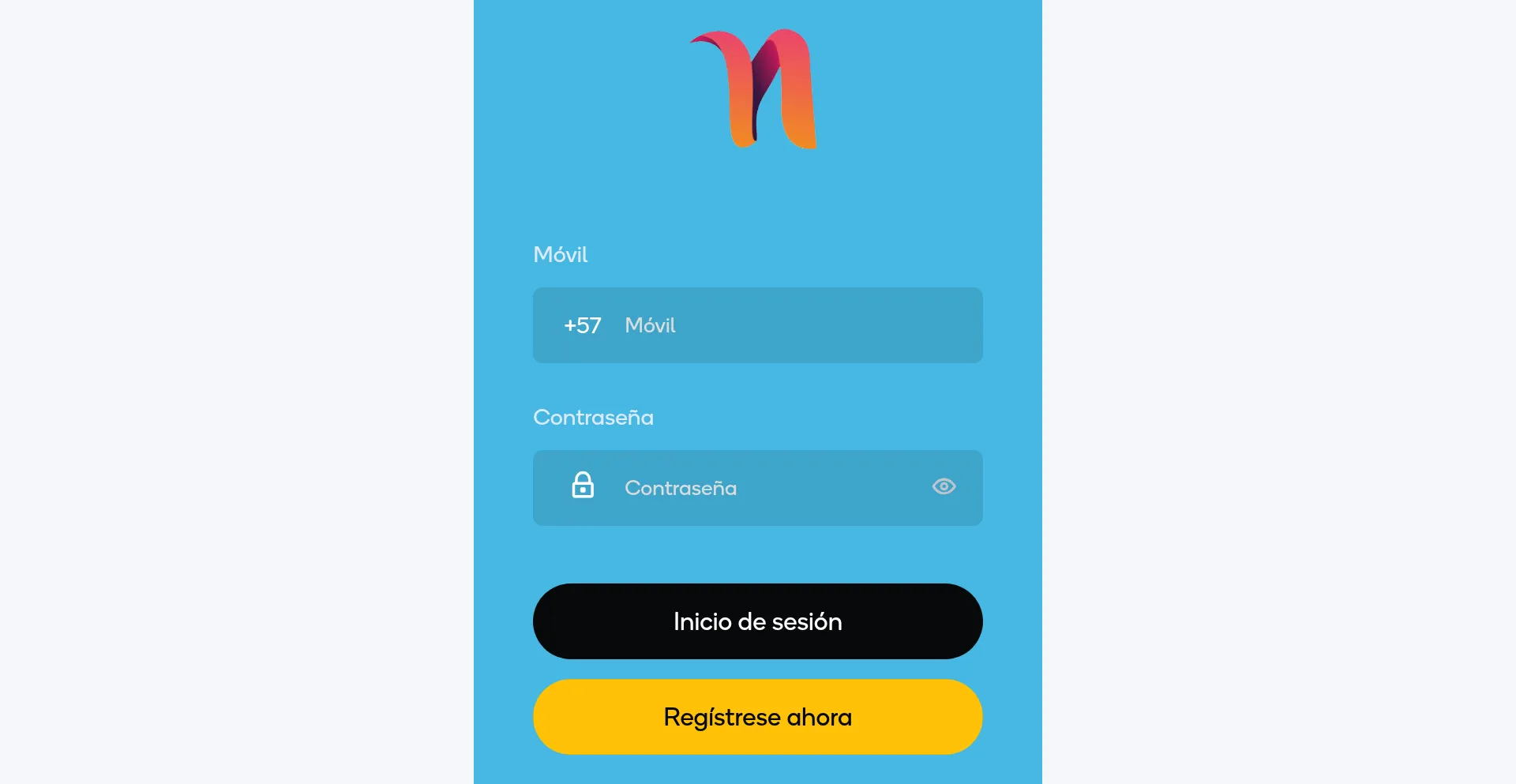This screenshot has width=1516, height=784.
Task: Show password with the eye icon
Action: coord(944,486)
